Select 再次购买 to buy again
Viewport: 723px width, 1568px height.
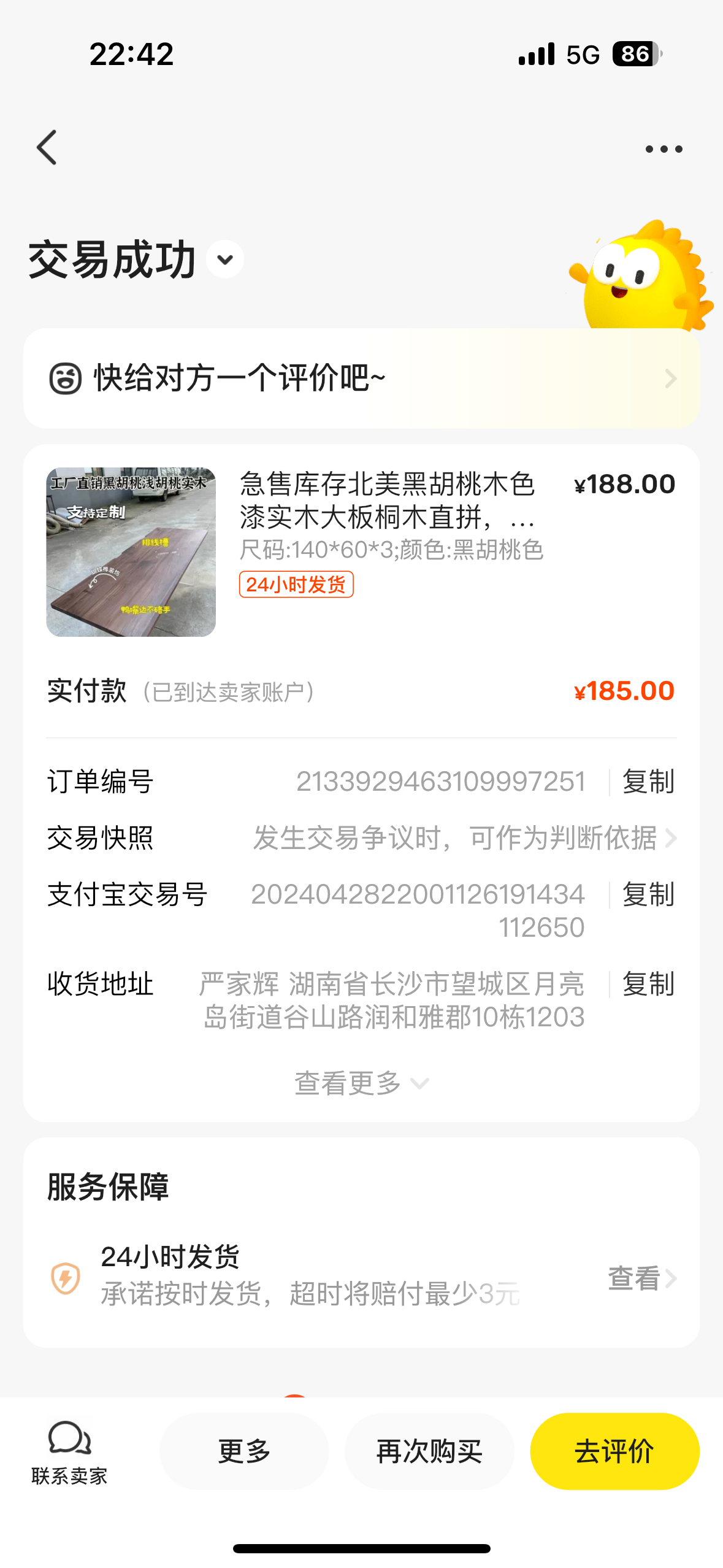(429, 1451)
